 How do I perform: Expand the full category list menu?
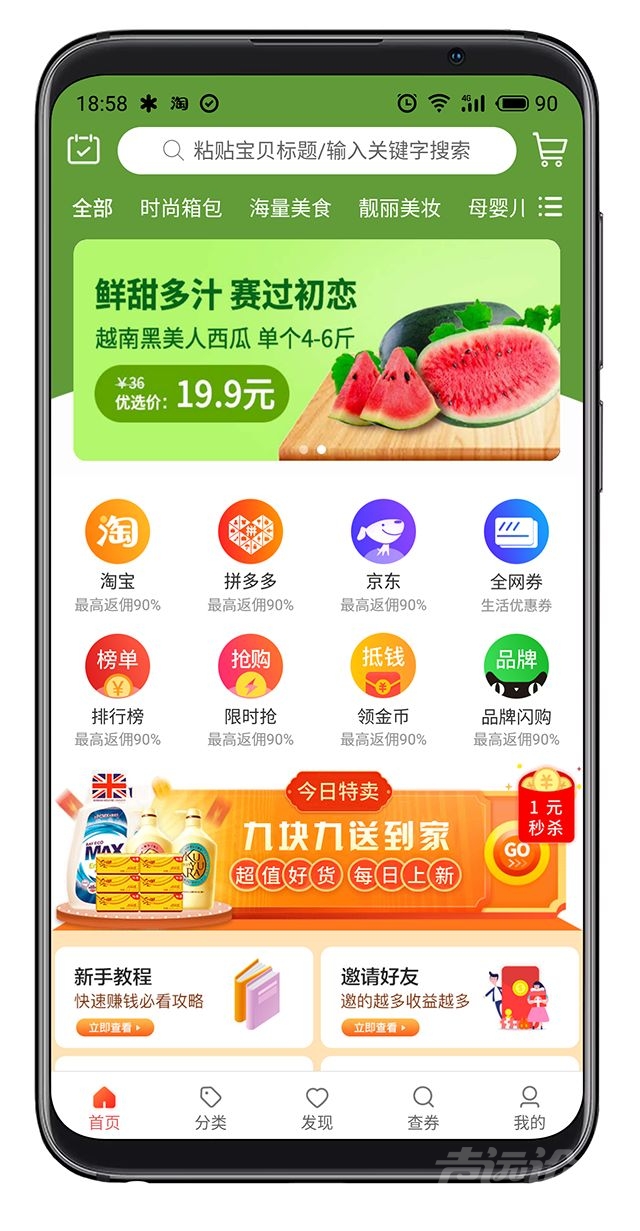coord(550,207)
